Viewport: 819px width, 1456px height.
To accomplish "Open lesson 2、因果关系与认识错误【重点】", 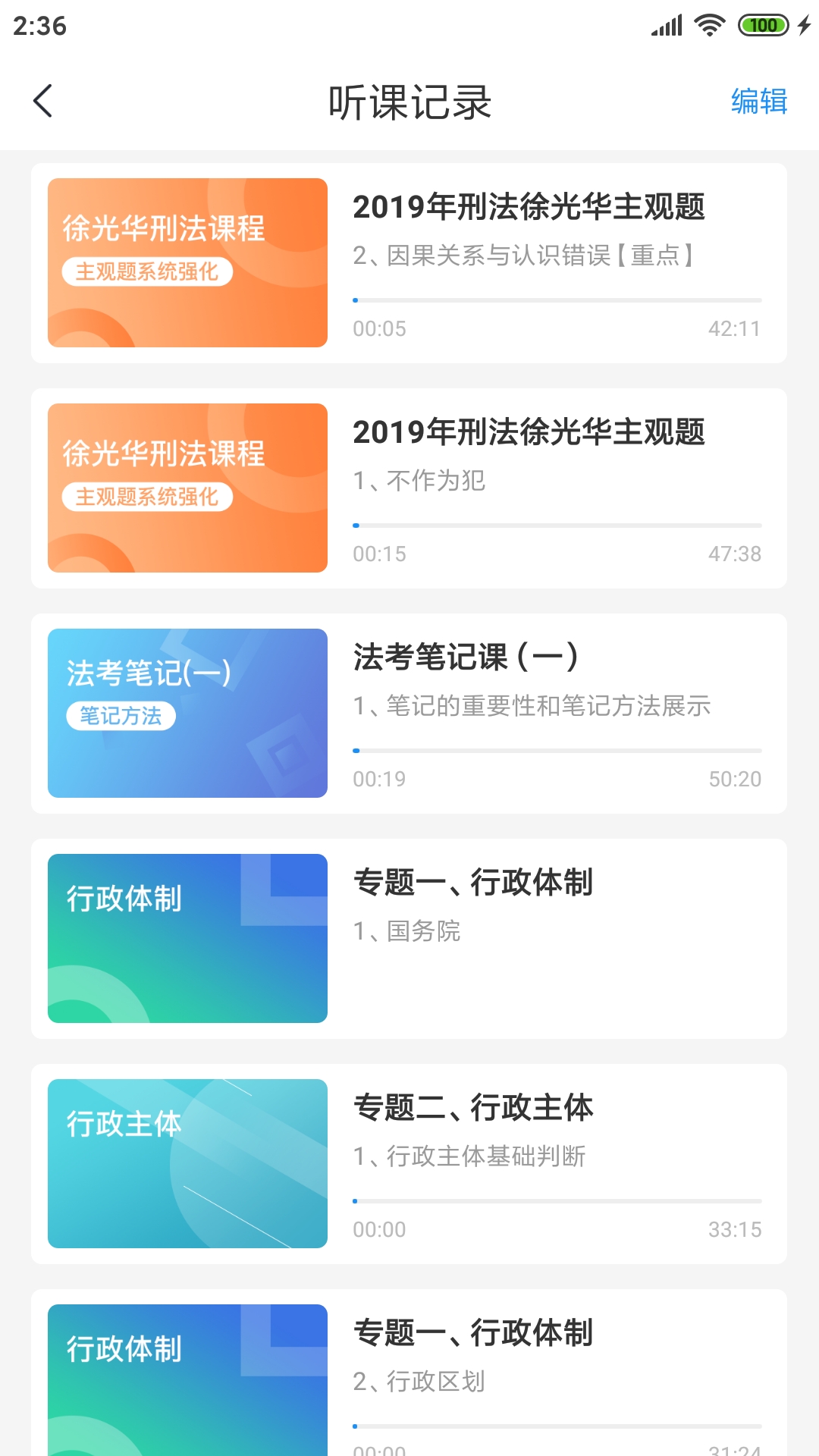I will pos(525,255).
